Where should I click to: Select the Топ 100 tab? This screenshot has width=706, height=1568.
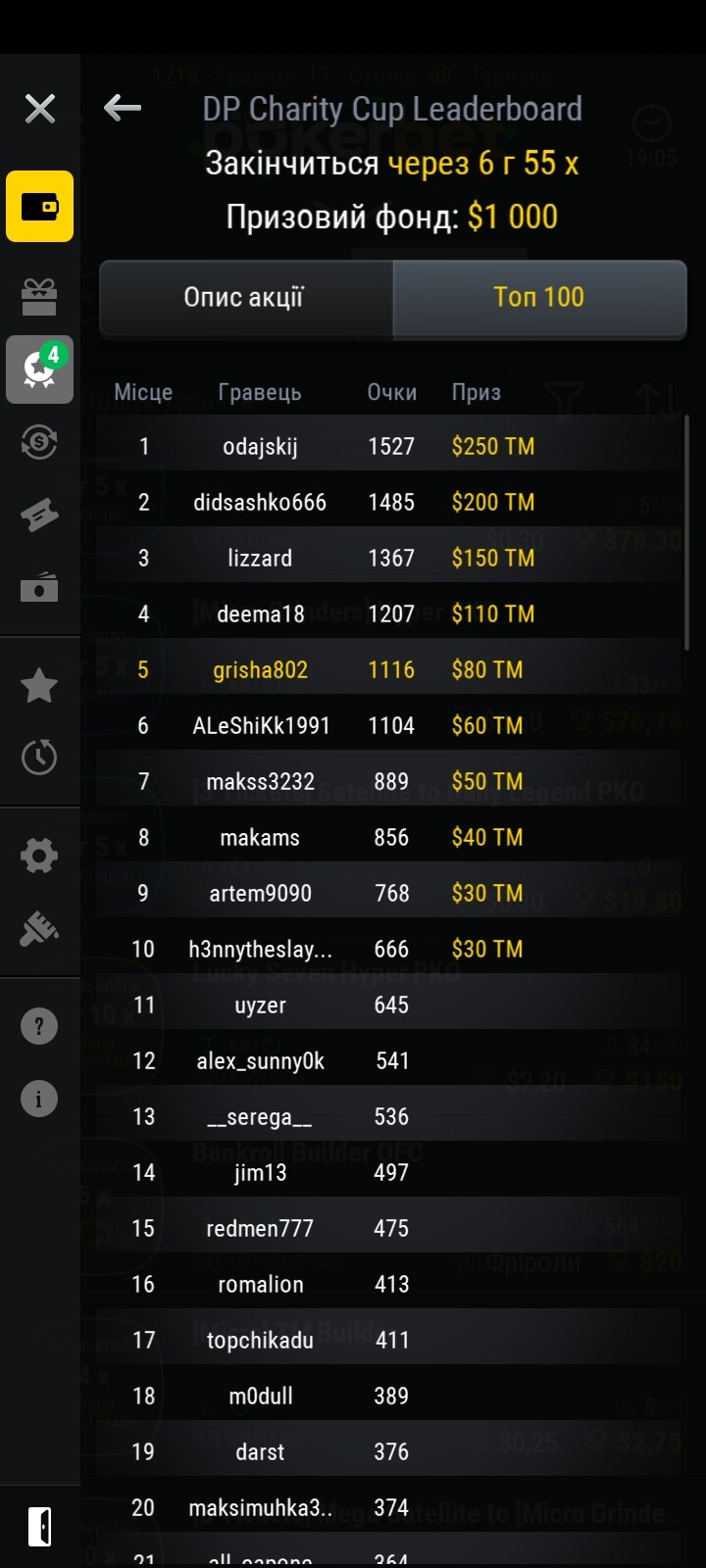tap(539, 298)
